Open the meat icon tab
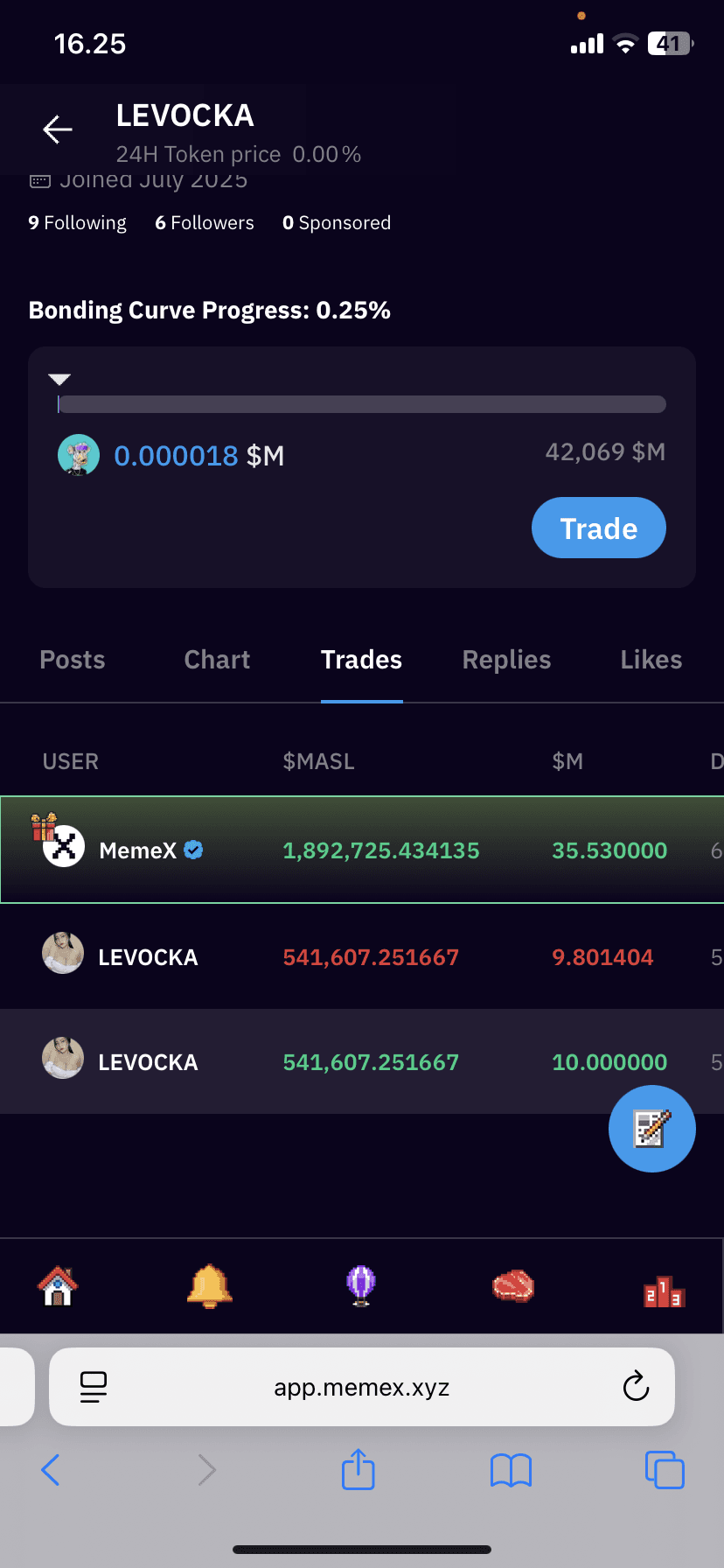 pos(513,1286)
